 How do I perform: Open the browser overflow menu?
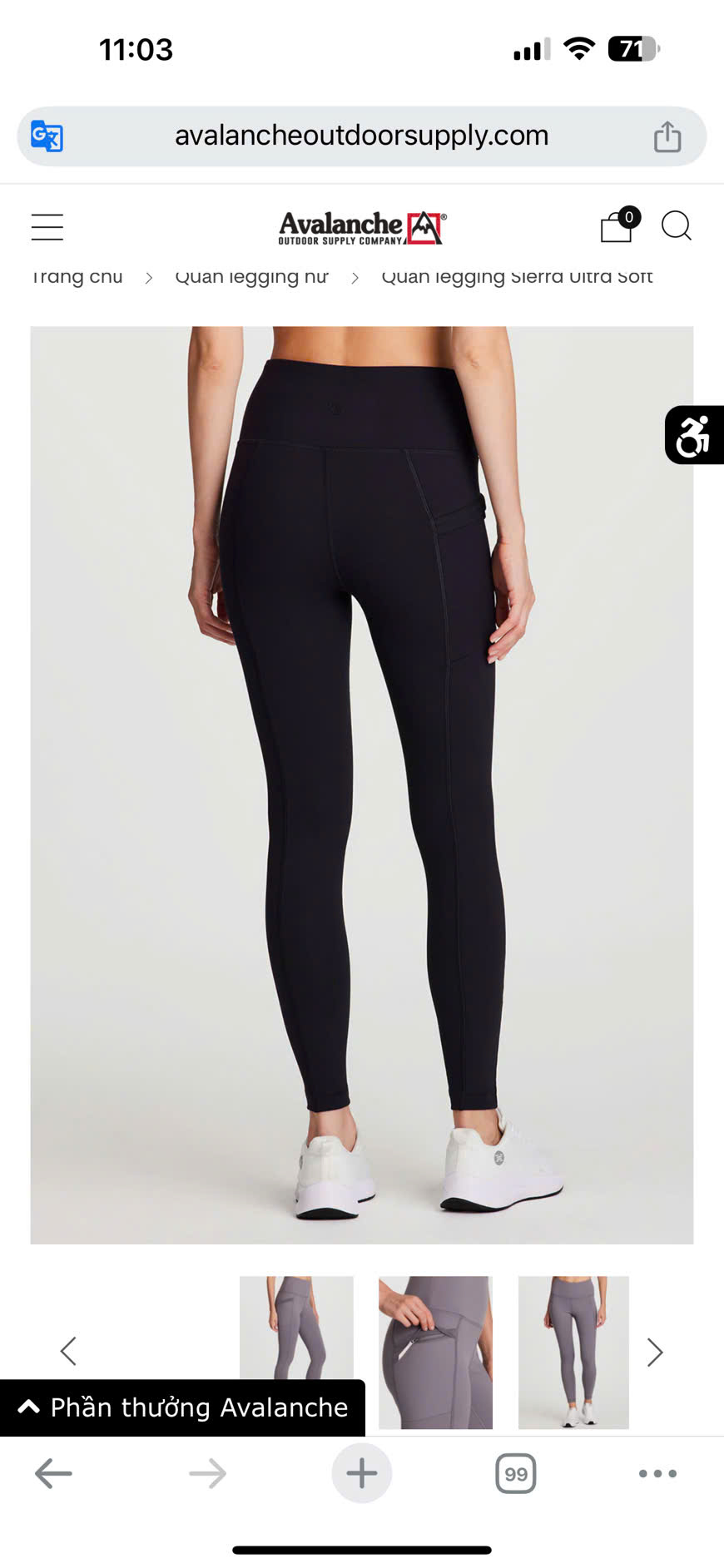pos(657,1473)
